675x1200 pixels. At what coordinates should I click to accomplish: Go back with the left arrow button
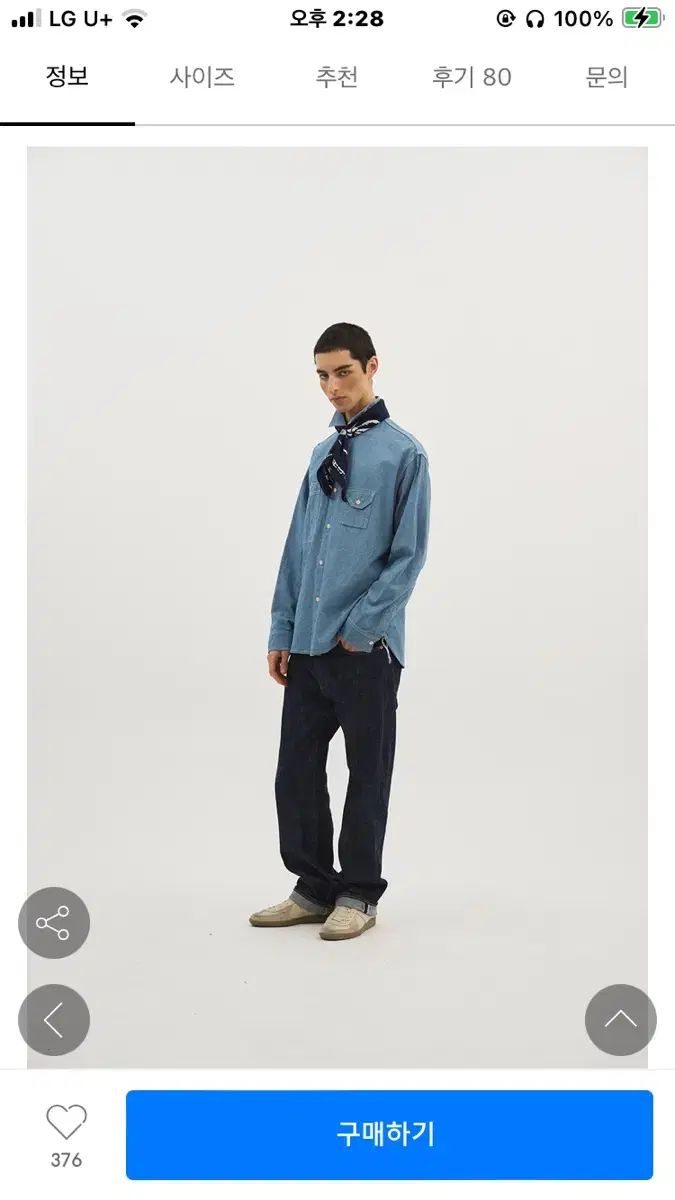pos(54,1020)
